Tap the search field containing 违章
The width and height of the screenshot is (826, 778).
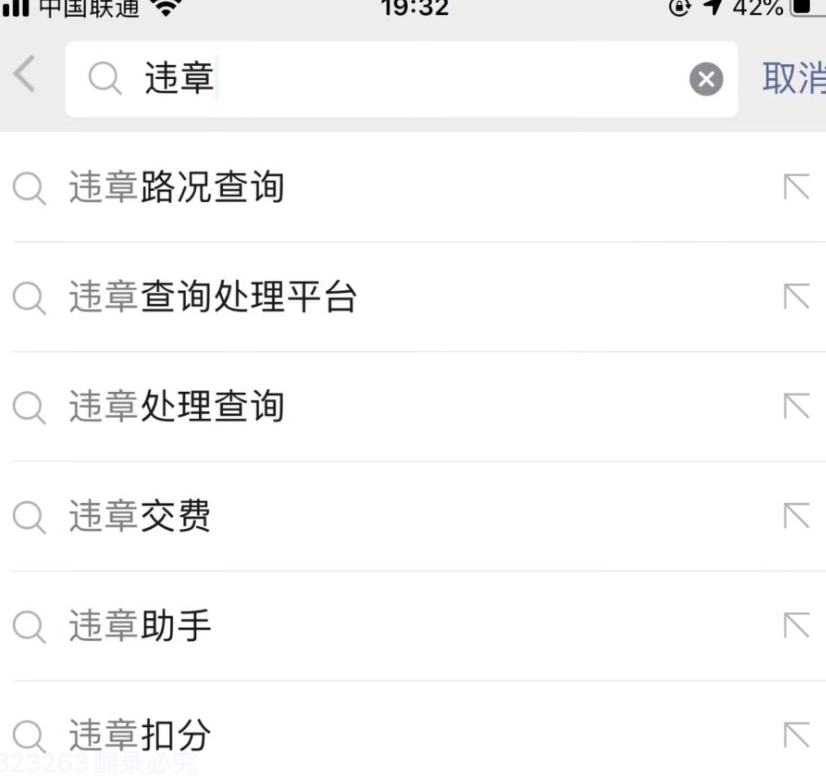(400, 79)
